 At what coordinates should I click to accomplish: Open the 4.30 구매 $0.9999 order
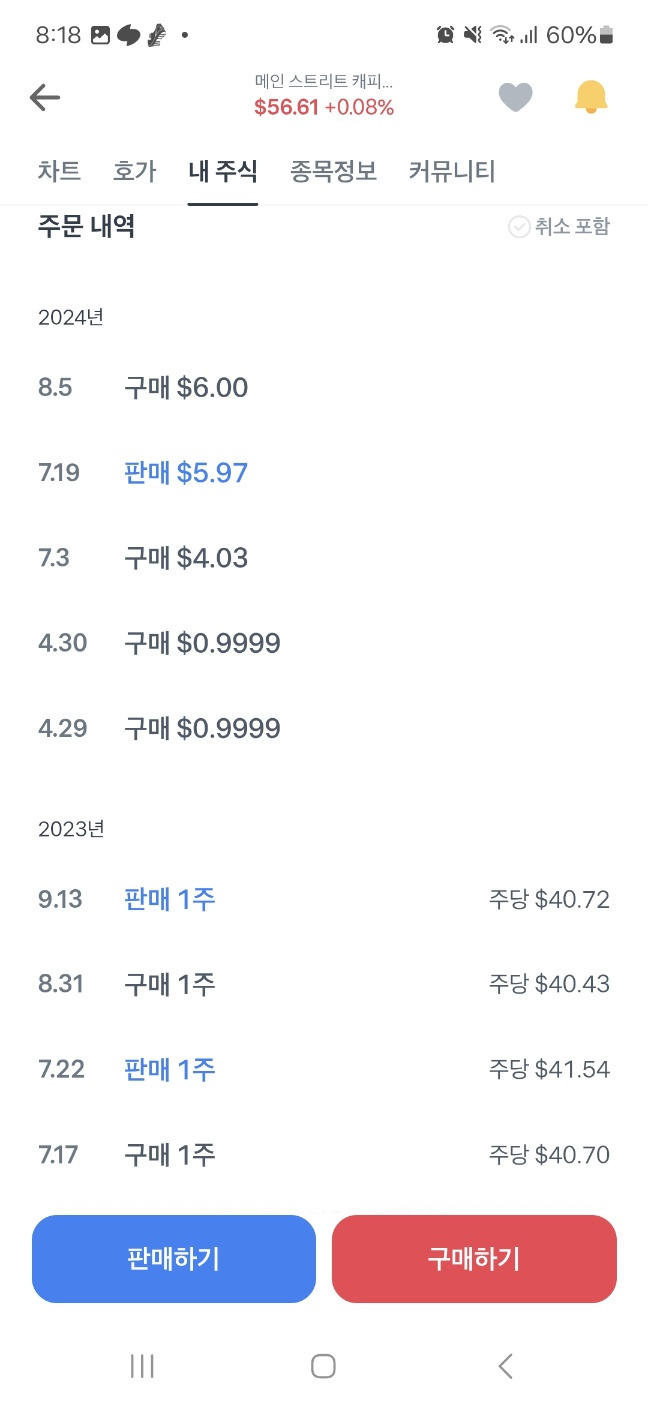point(324,643)
